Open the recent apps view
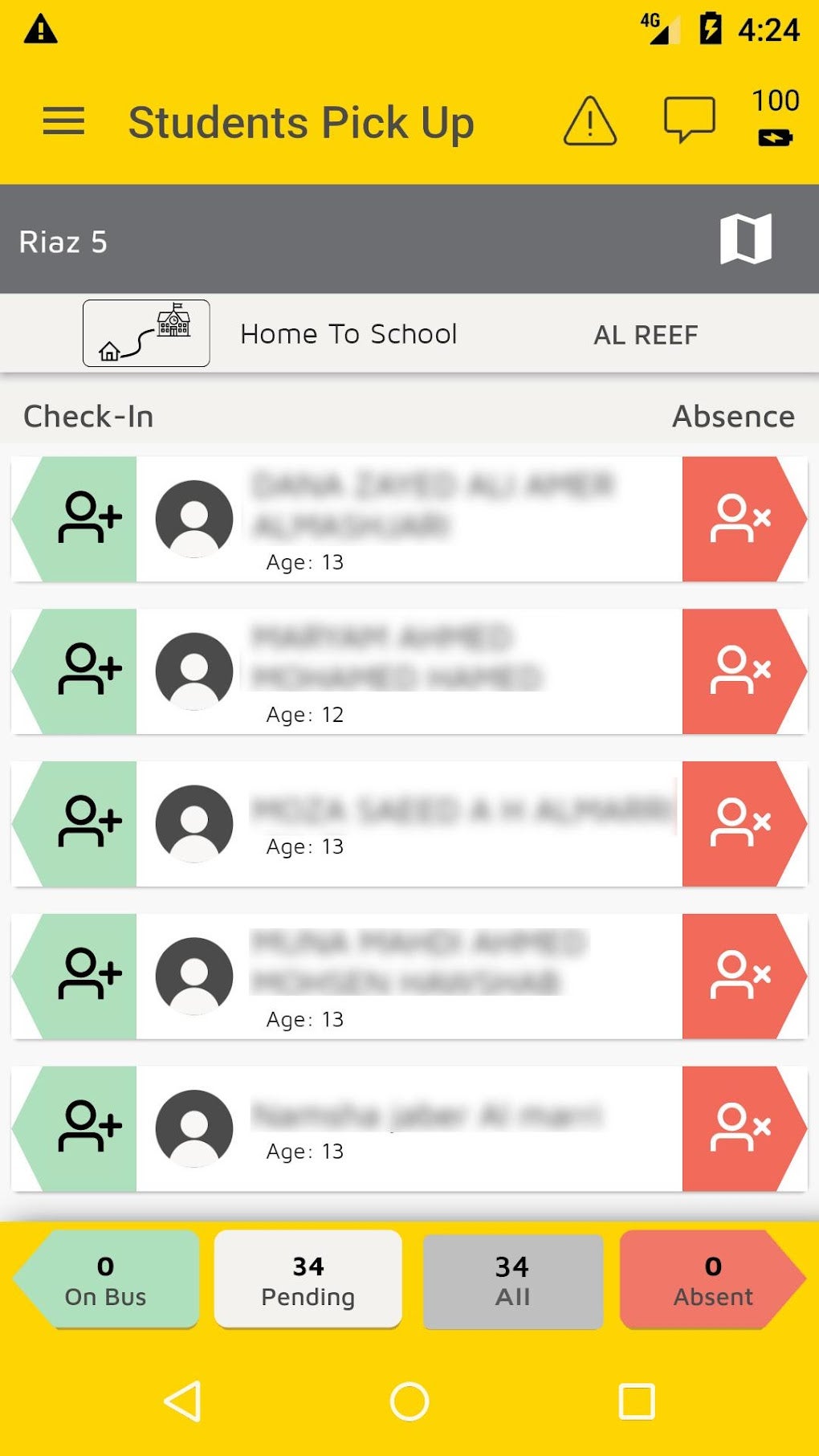819x1456 pixels. [x=637, y=1401]
